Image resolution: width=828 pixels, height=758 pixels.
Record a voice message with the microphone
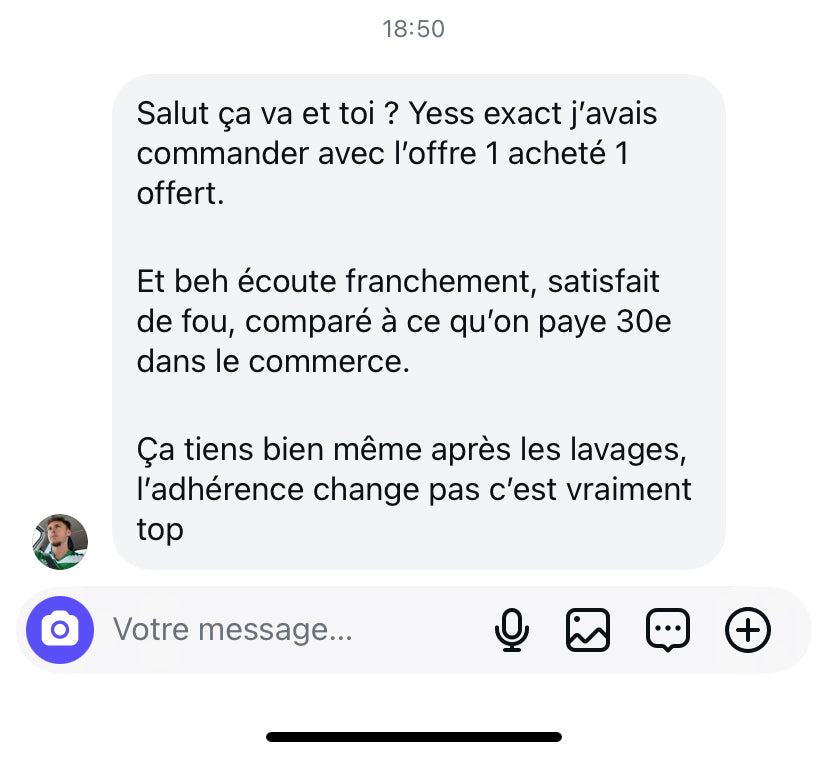pyautogui.click(x=512, y=630)
